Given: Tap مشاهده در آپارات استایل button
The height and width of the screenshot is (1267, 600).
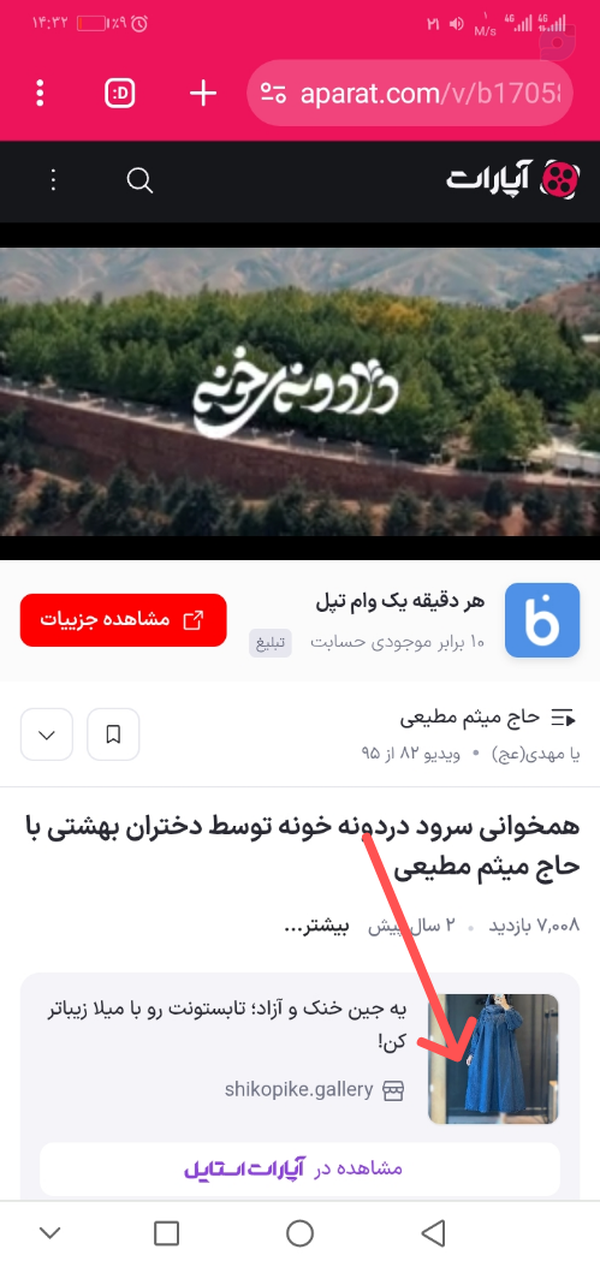Looking at the screenshot, I should point(300,1169).
